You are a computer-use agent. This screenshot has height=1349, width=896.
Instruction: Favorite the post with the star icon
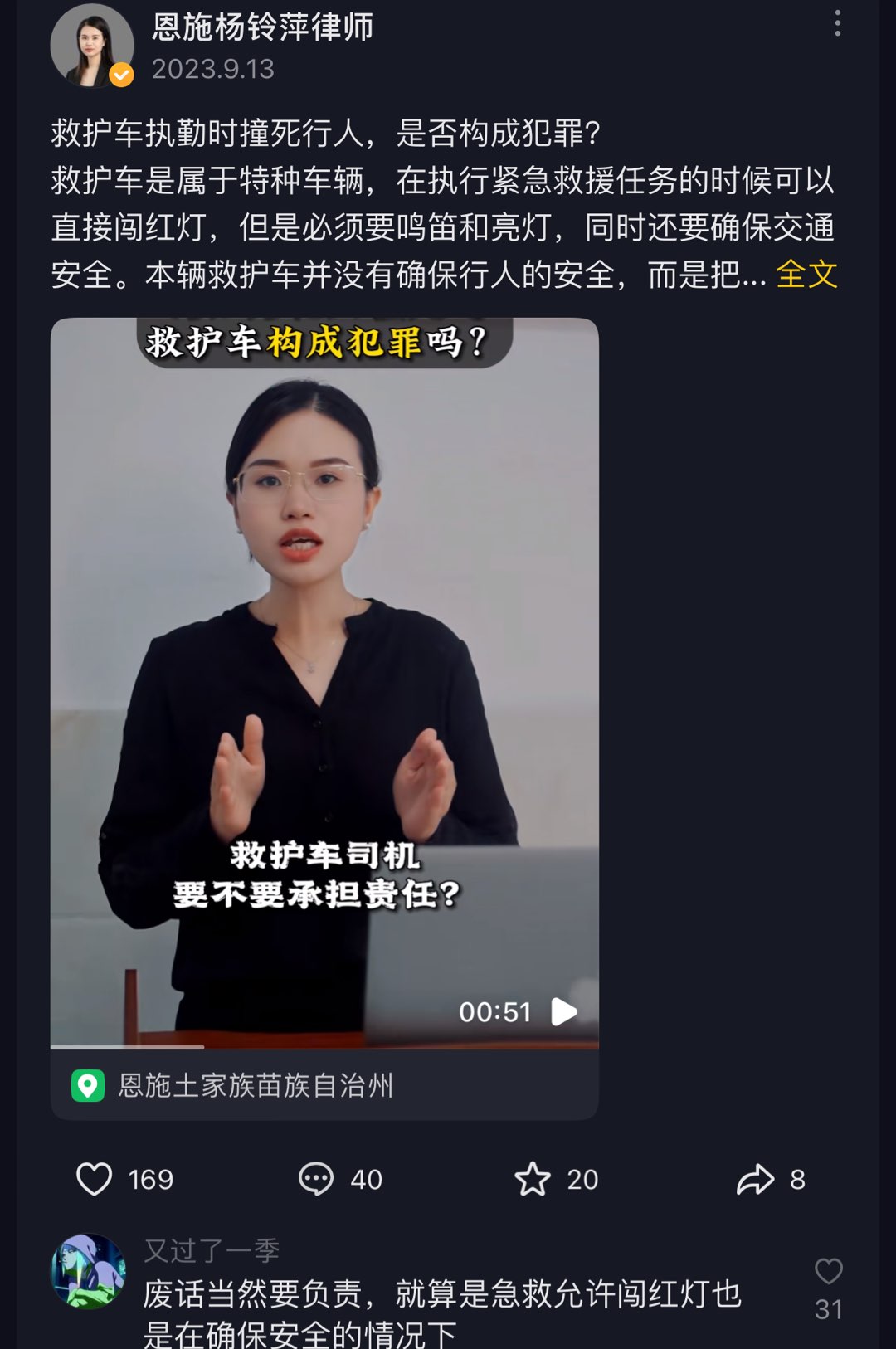(x=533, y=1179)
